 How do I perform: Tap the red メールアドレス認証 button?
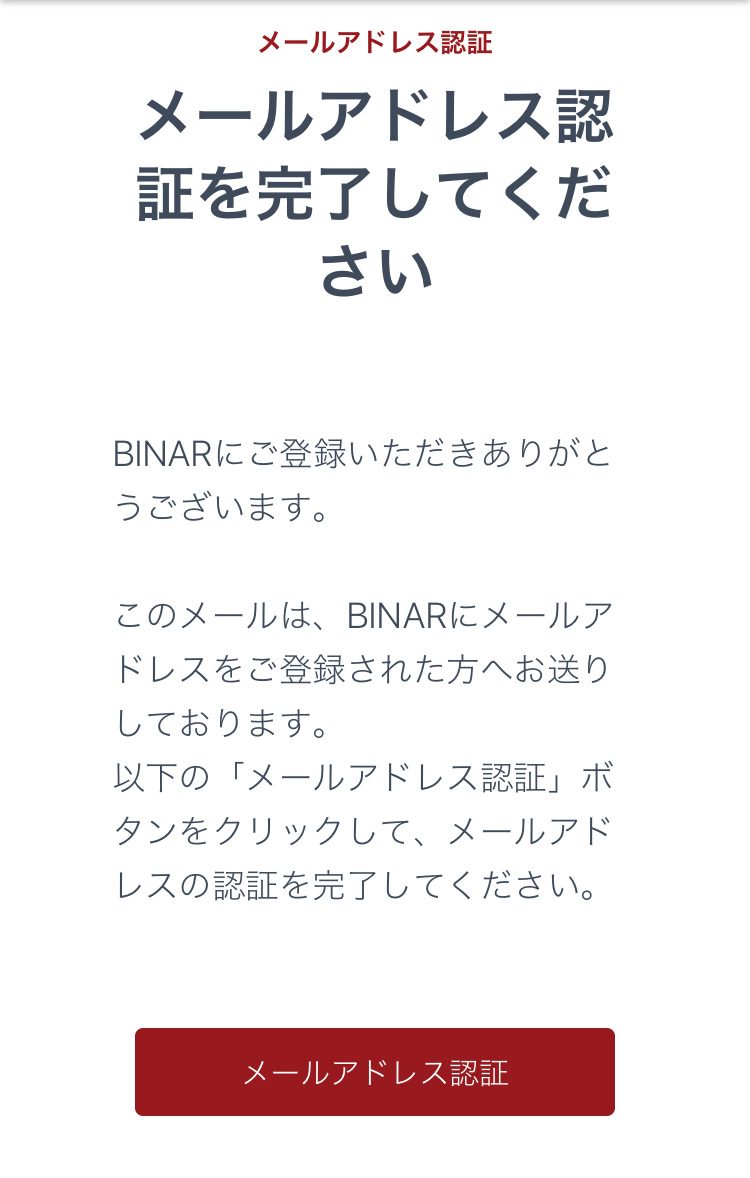375,1072
